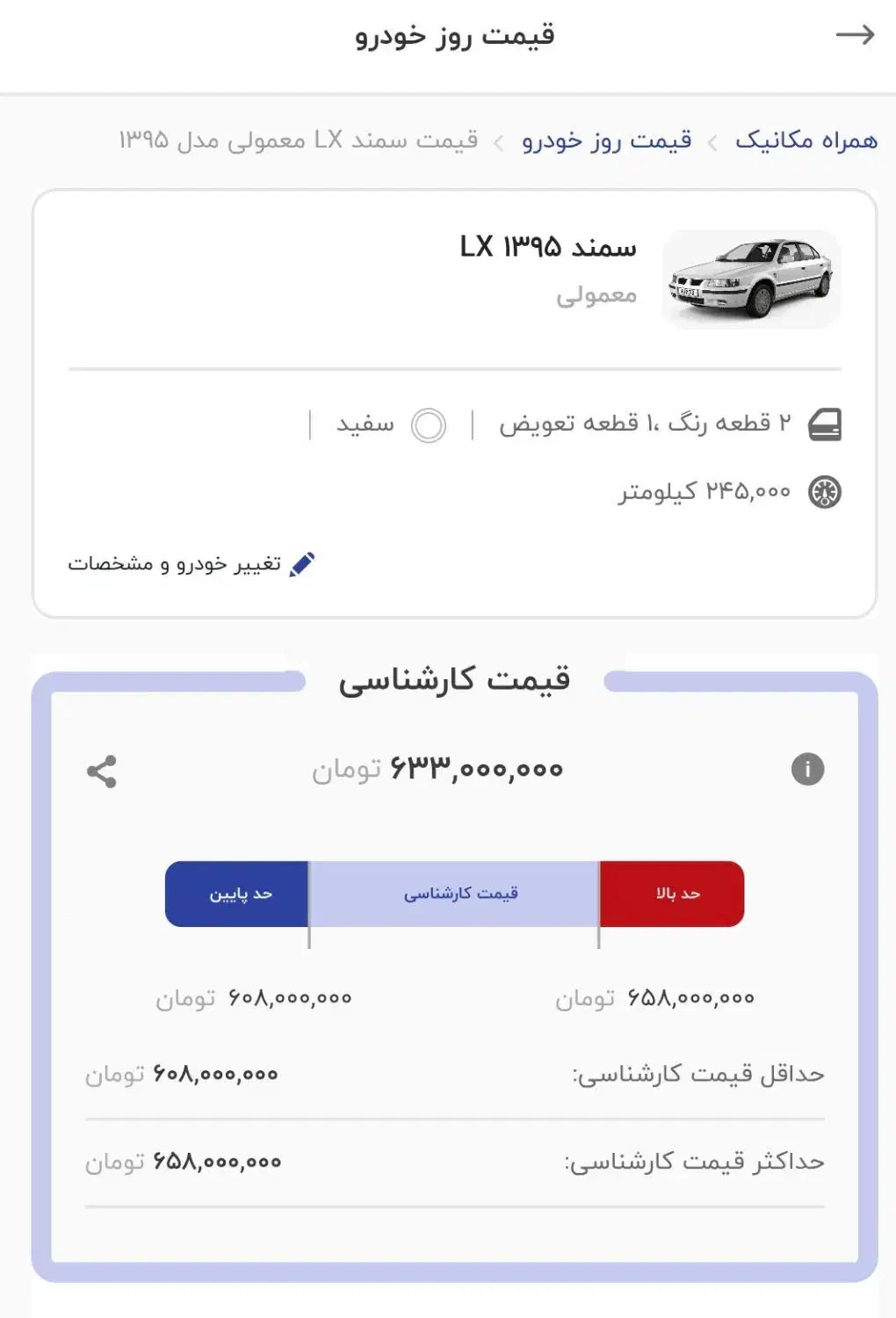Screen dimensions: 896x1318
Task: Select the car door paint-condition icon
Action: (824, 423)
